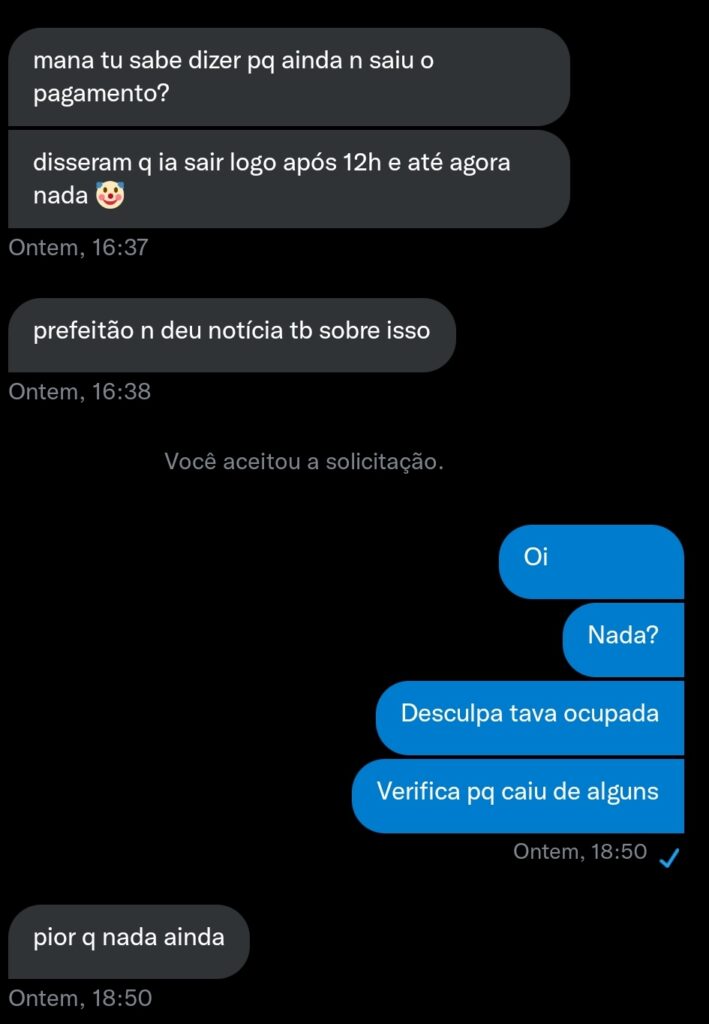The width and height of the screenshot is (709, 1024).
Task: Select the message ending with clown emoji
Action: pos(288,179)
